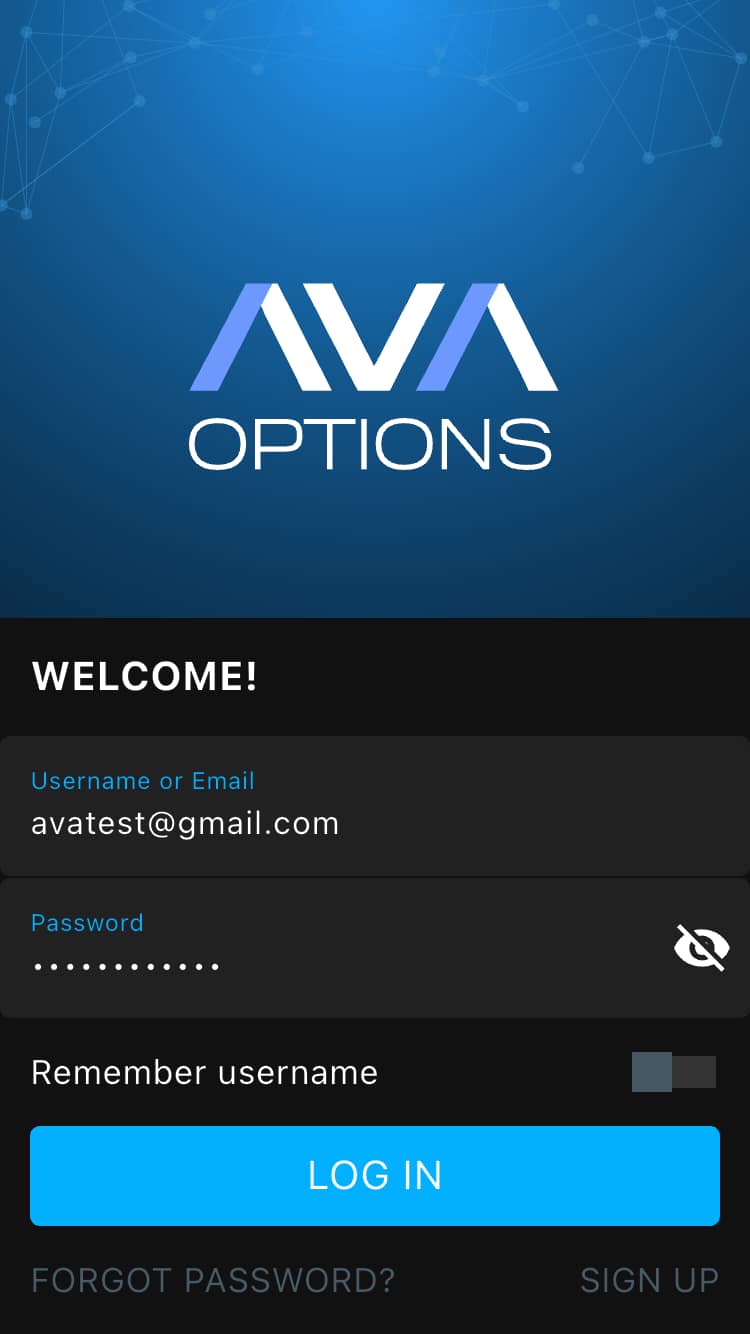Enable the Remember username switch

click(x=673, y=1072)
